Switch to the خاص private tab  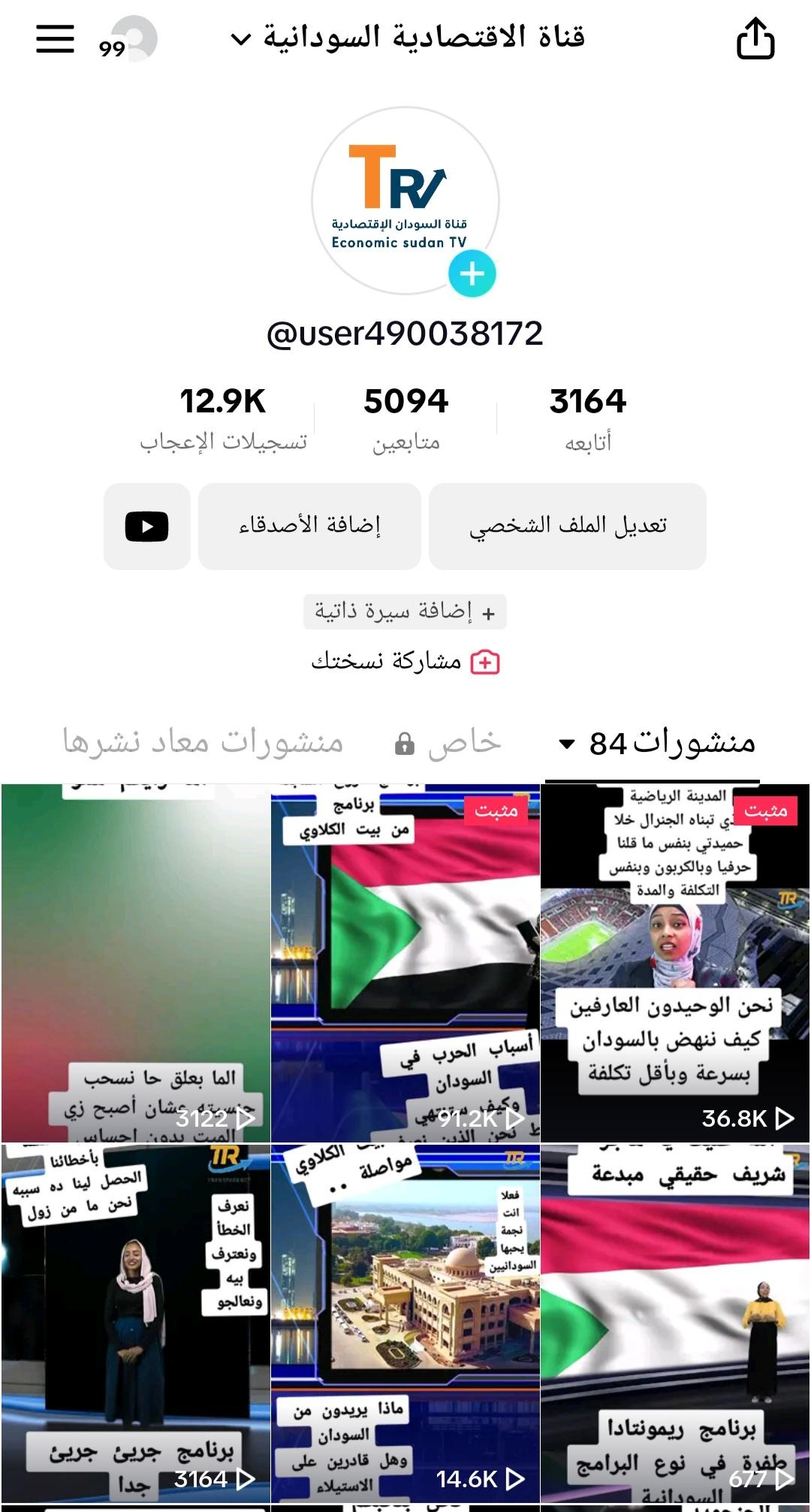pyautogui.click(x=448, y=743)
